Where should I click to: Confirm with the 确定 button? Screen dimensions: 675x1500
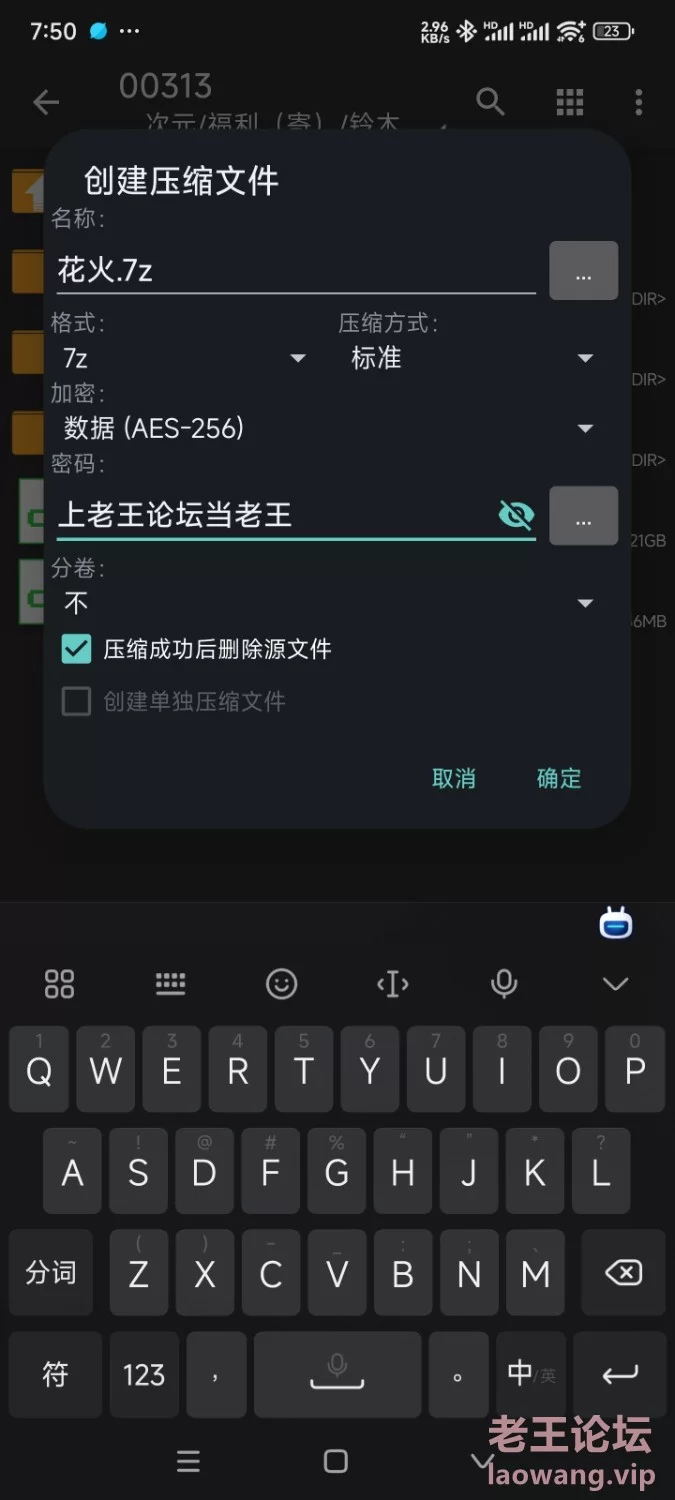(559, 778)
